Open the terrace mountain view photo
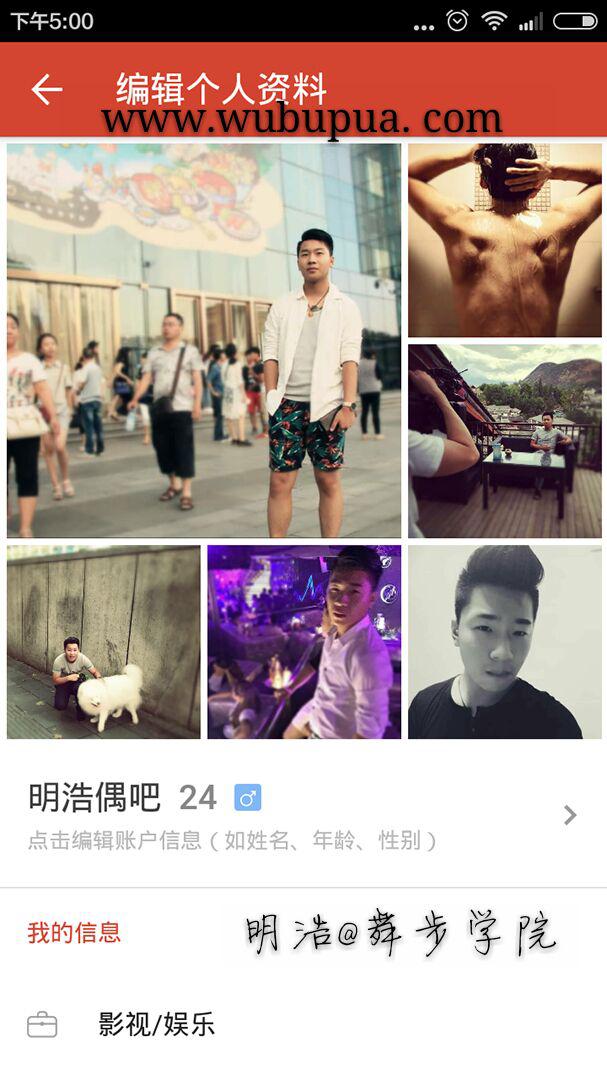This screenshot has width=607, height=1080. pos(505,441)
